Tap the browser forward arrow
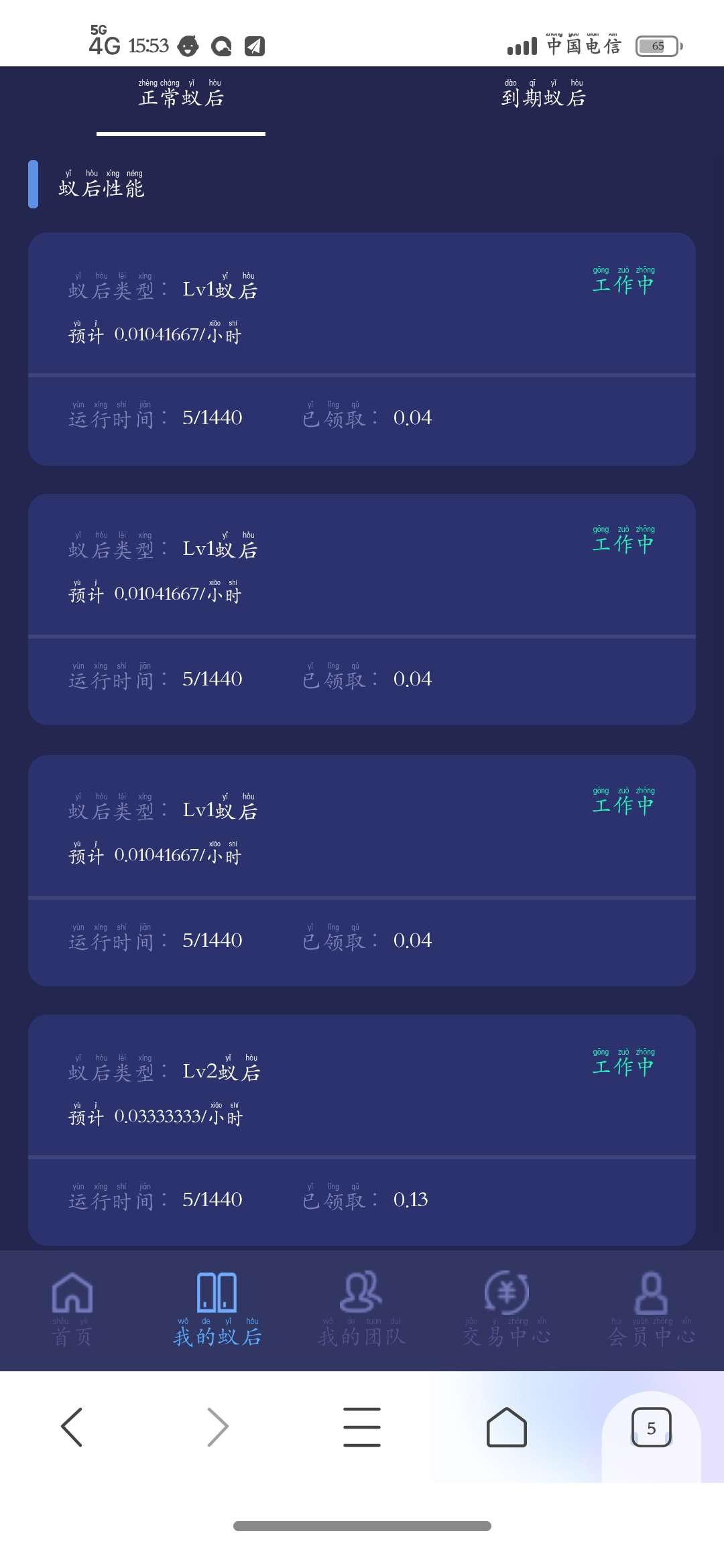 coord(218,1427)
